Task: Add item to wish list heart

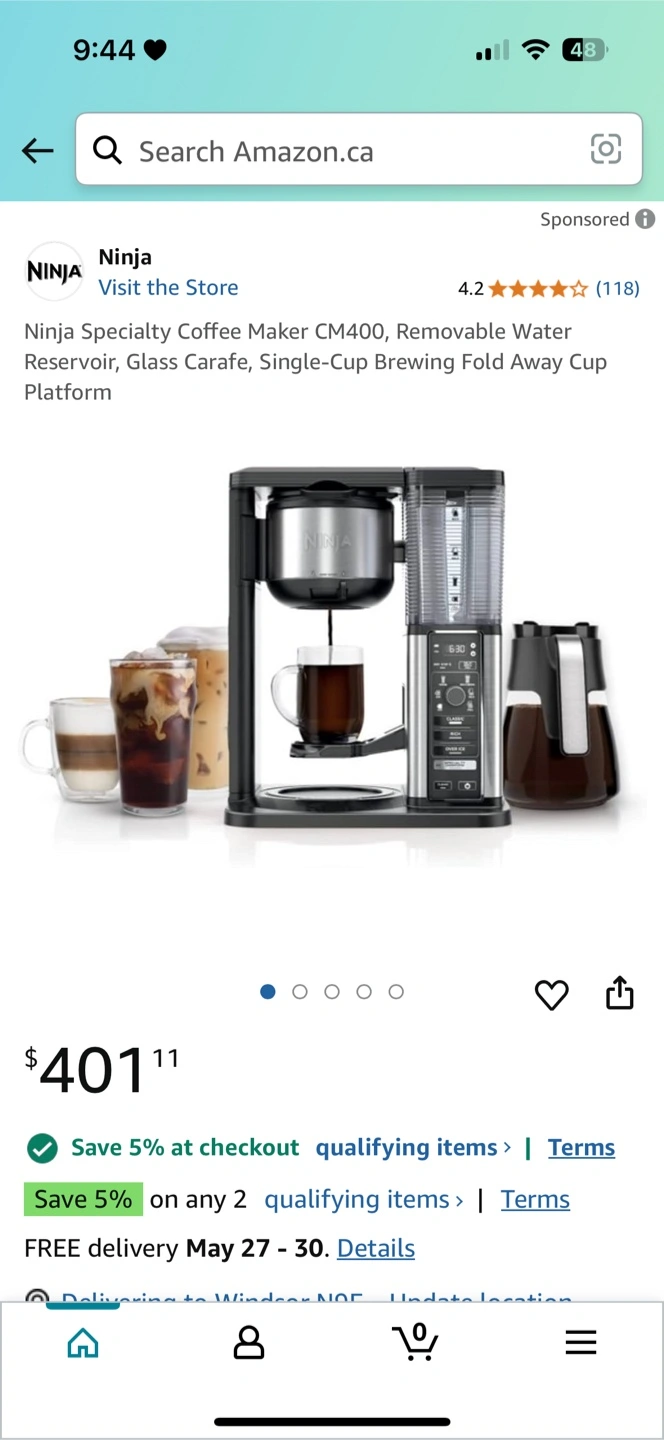Action: pyautogui.click(x=552, y=994)
